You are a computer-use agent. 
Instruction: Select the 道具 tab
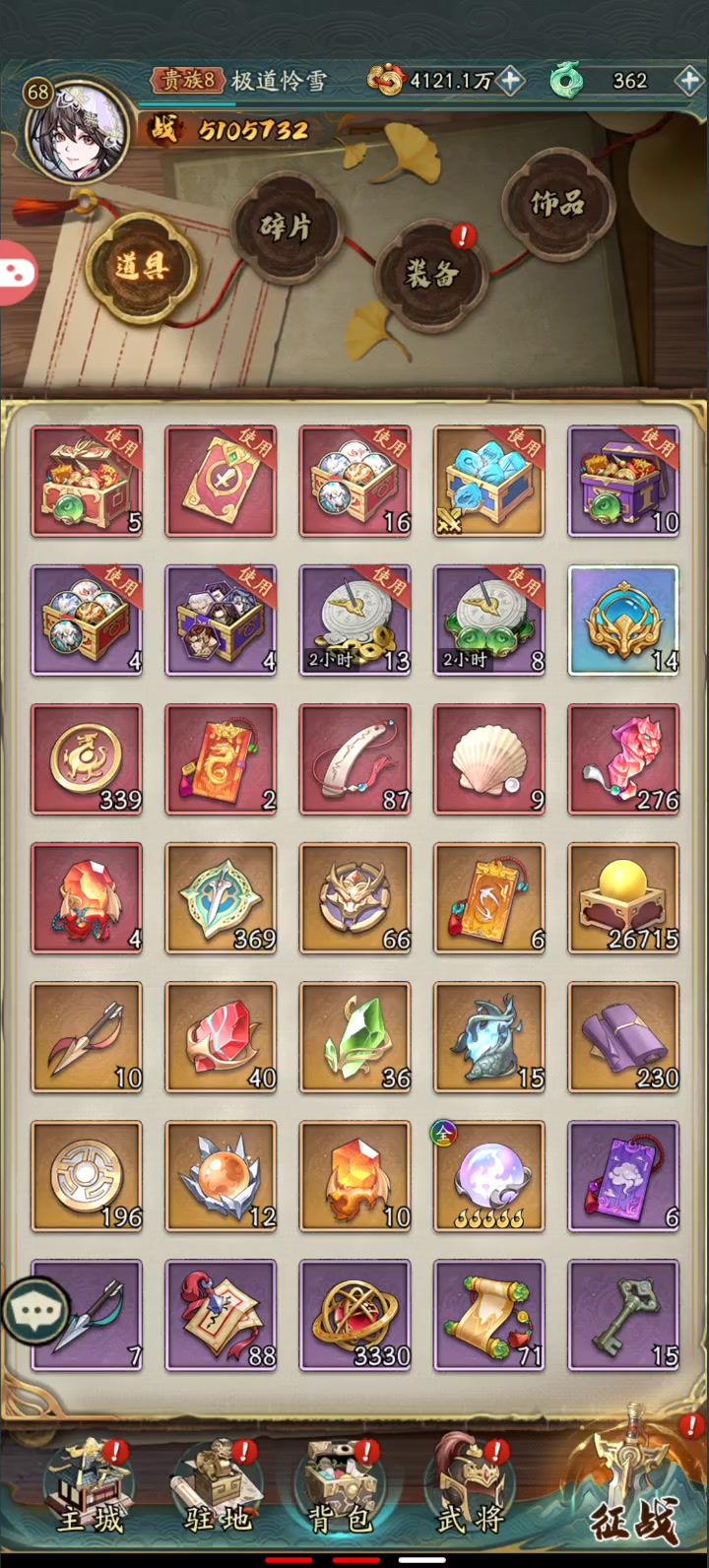[x=141, y=264]
